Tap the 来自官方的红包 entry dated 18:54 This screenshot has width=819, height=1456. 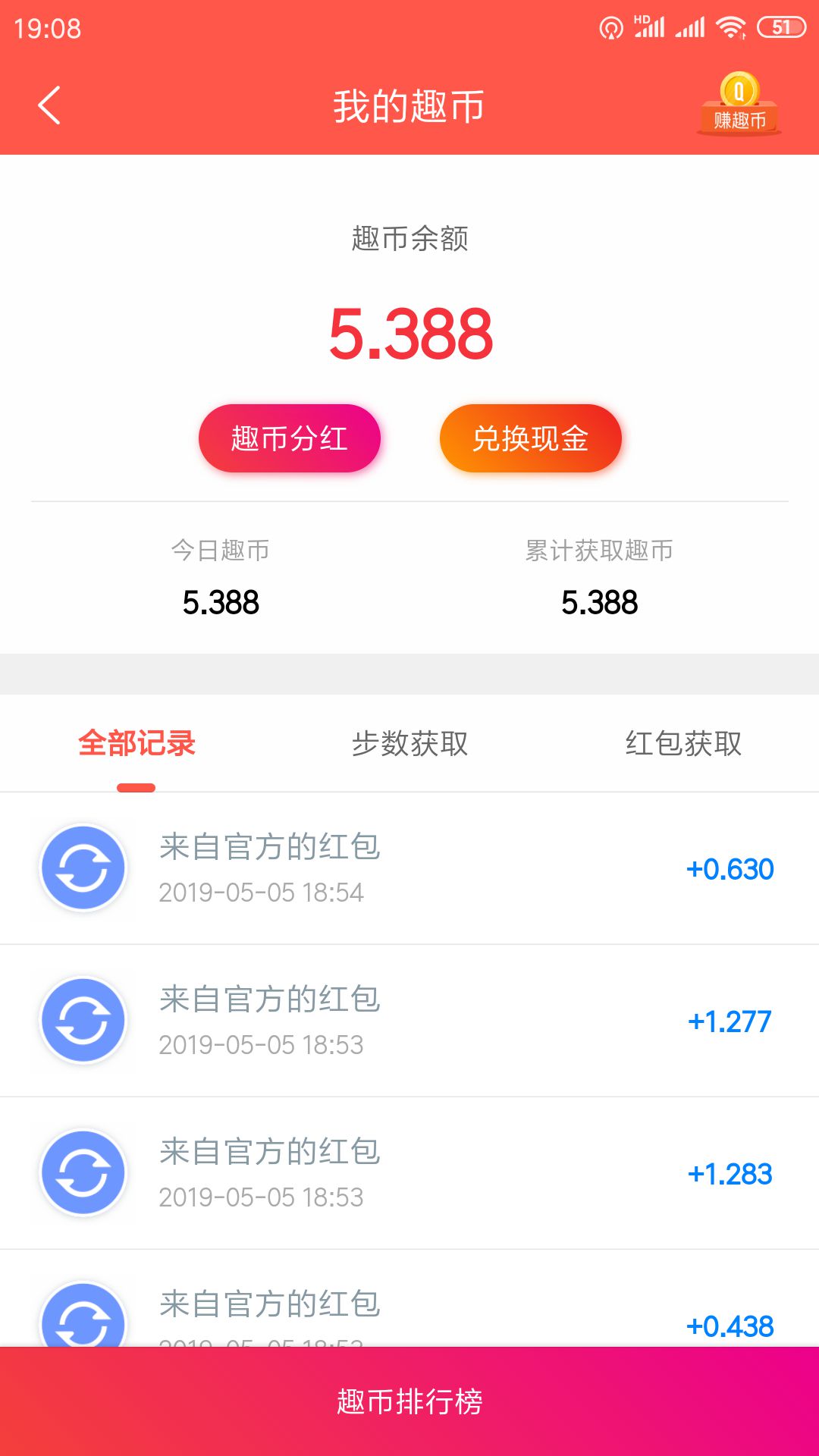tap(271, 849)
